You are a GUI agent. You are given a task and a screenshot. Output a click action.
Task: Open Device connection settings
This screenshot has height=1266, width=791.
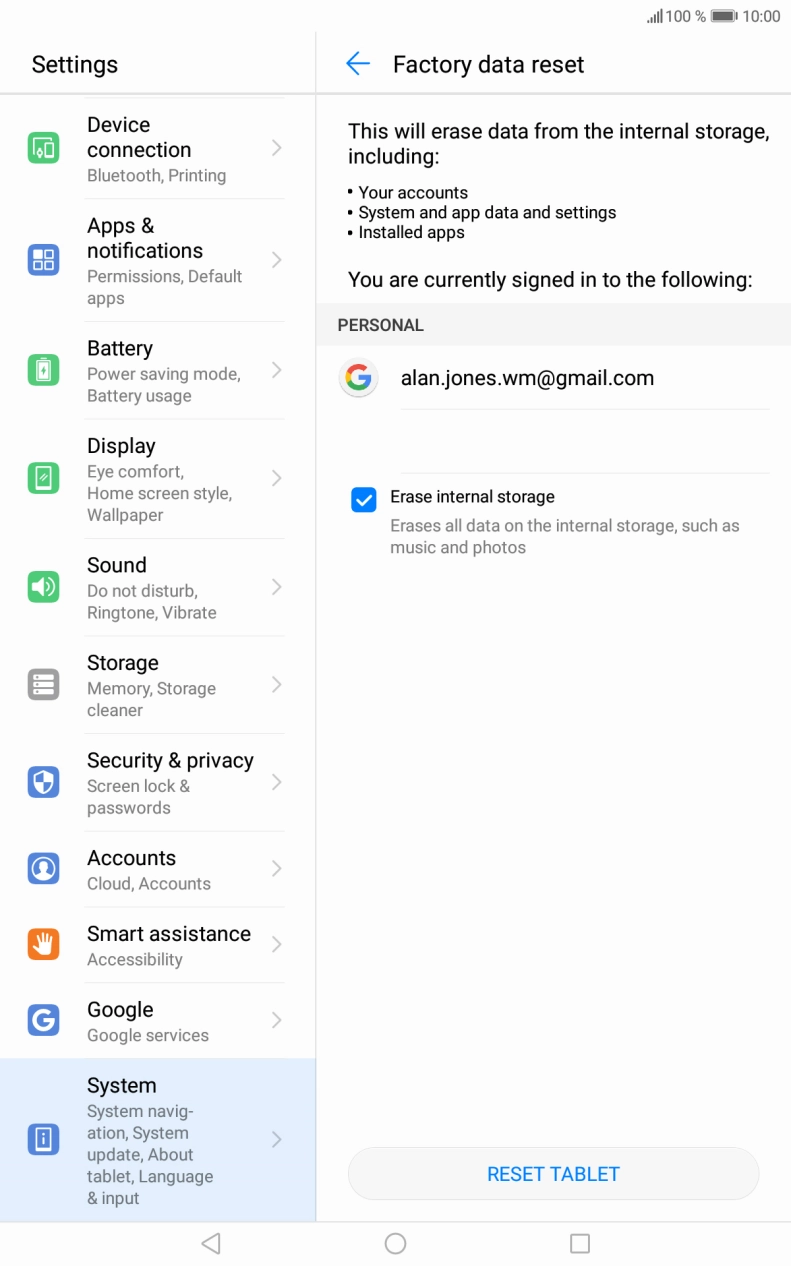[158, 149]
